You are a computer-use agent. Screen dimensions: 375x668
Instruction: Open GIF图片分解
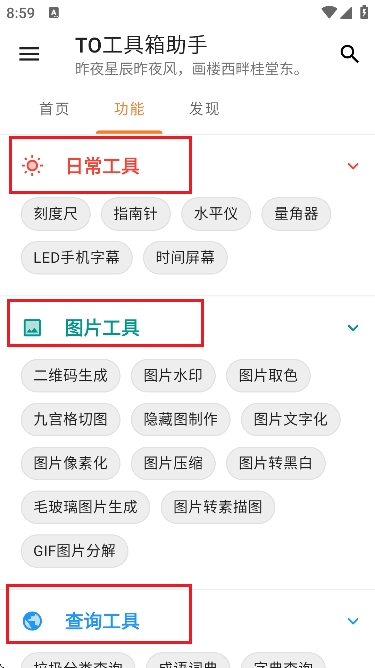75,551
